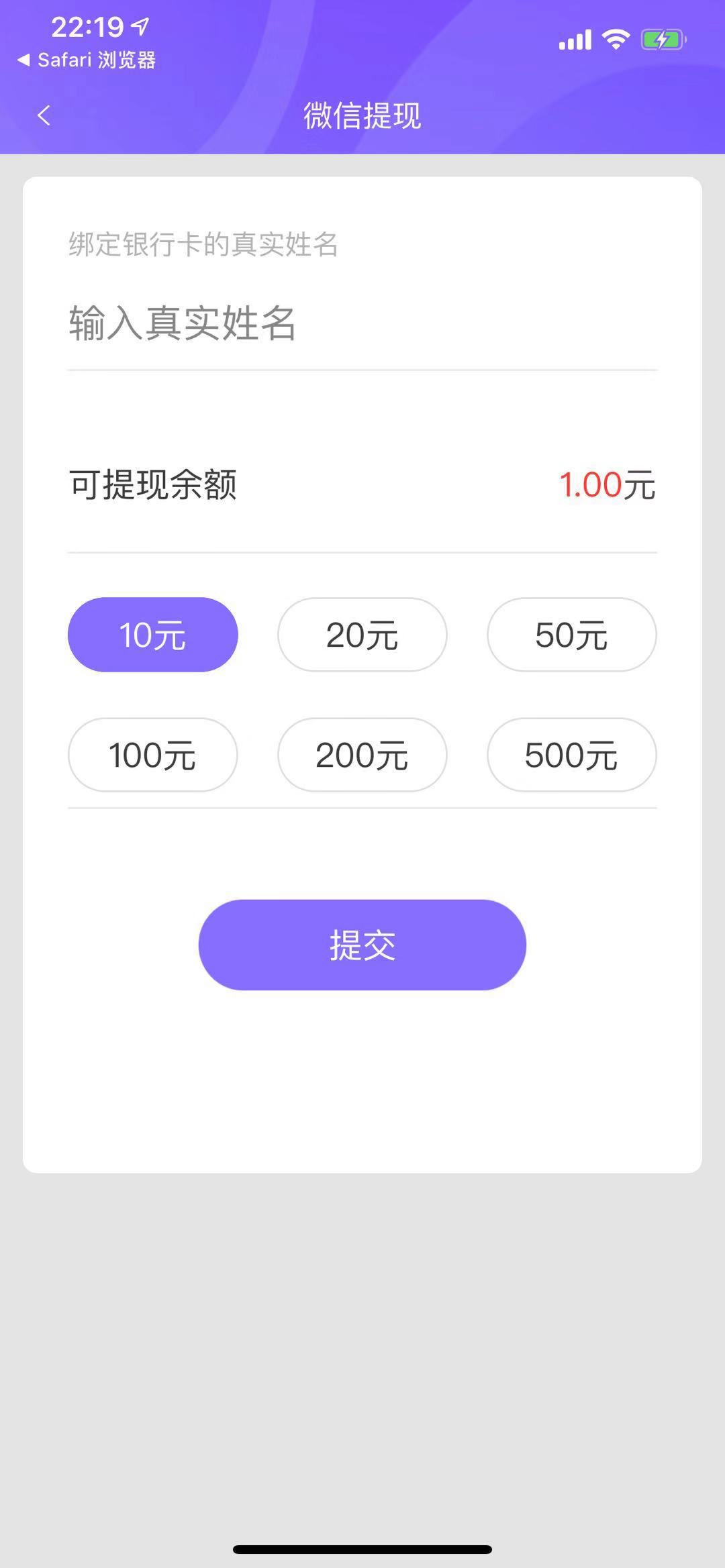Tap the 微信提现 page title
This screenshot has width=725, height=1568.
pyautogui.click(x=362, y=115)
